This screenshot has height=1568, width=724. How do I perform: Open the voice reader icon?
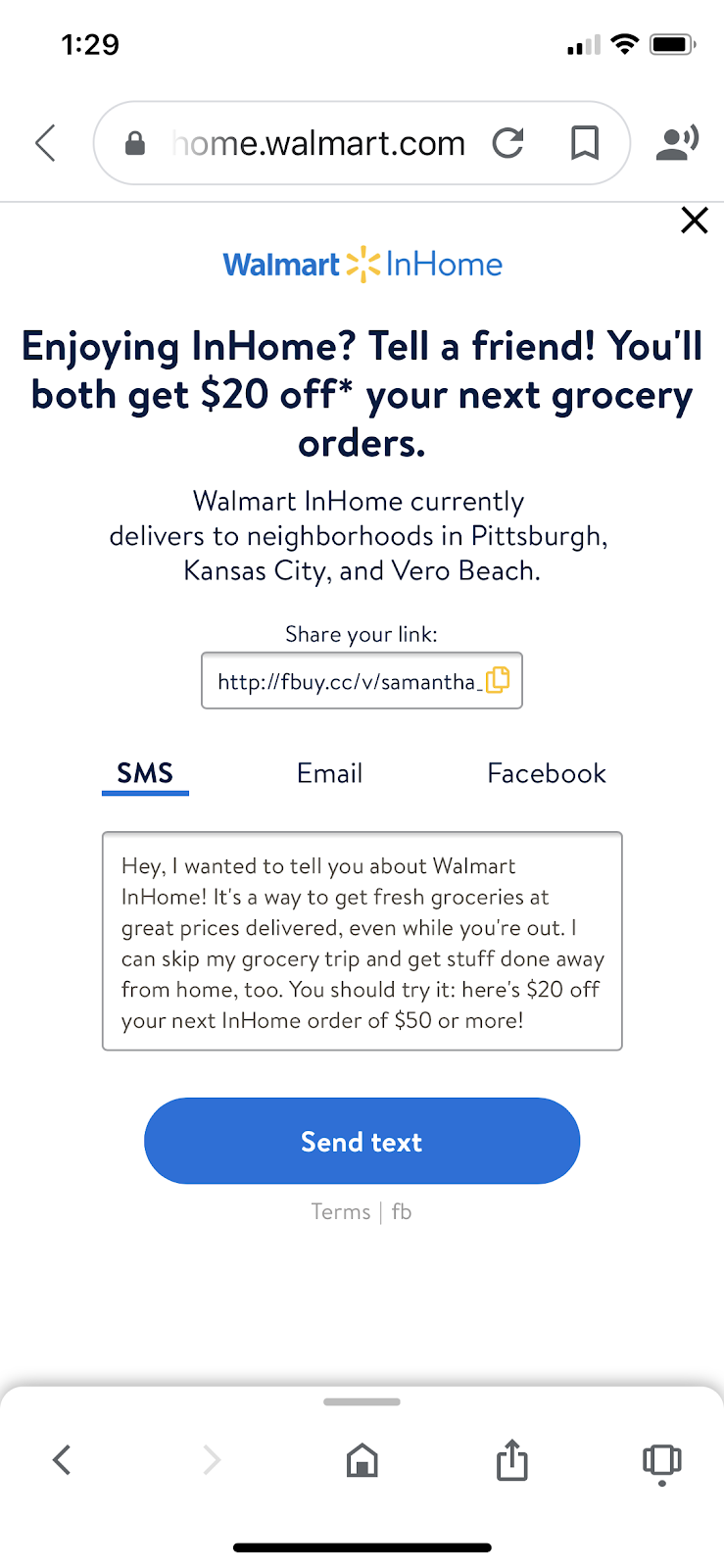click(x=677, y=143)
